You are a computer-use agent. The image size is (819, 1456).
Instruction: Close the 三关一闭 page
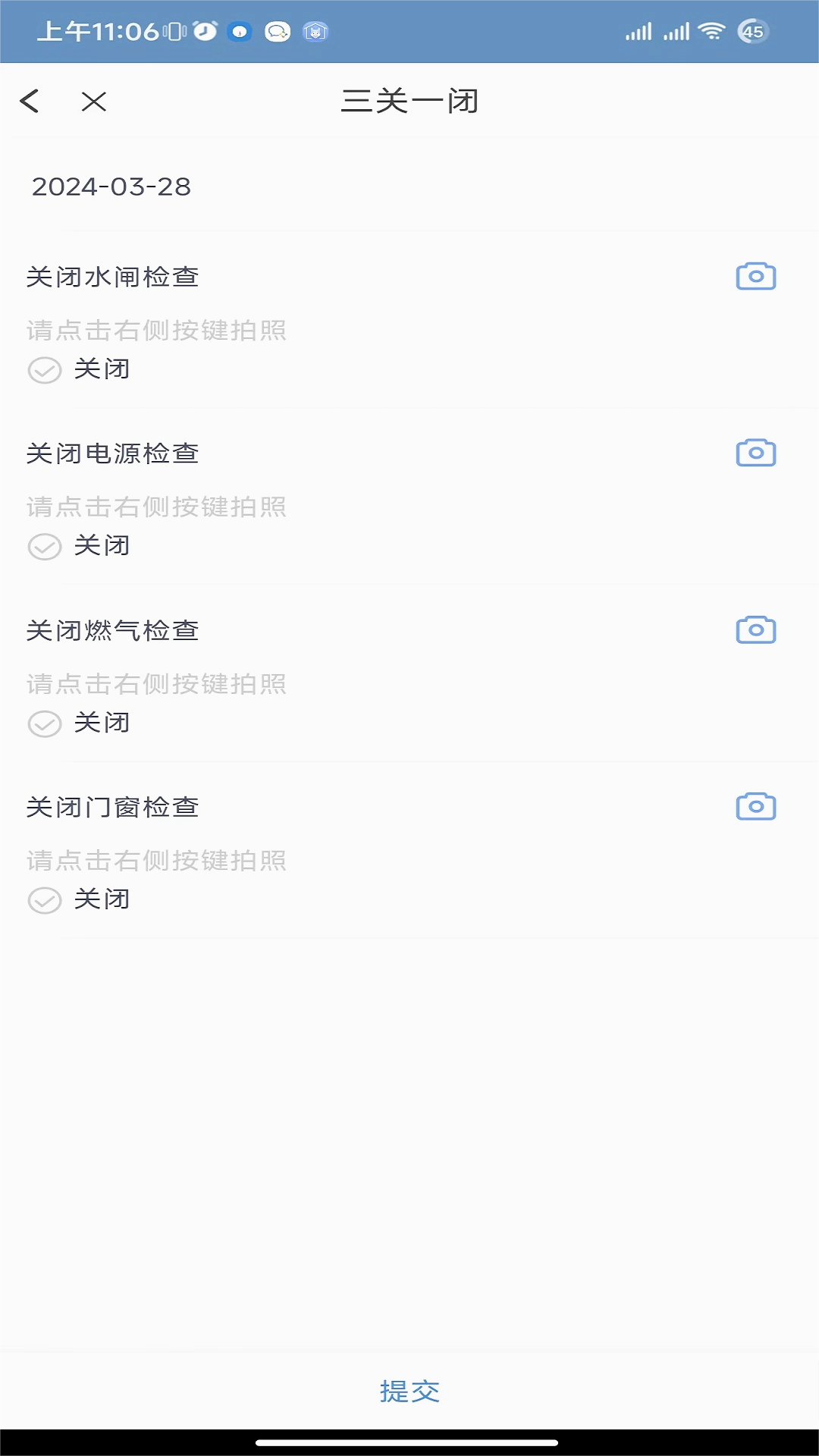point(94,102)
